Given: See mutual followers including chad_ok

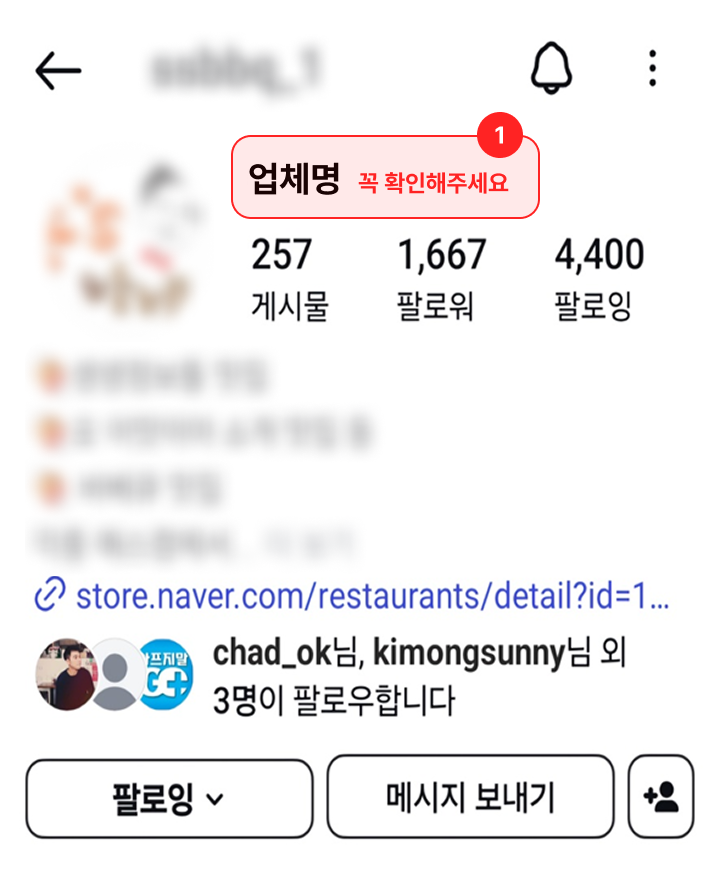Looking at the screenshot, I should pyautogui.click(x=420, y=677).
